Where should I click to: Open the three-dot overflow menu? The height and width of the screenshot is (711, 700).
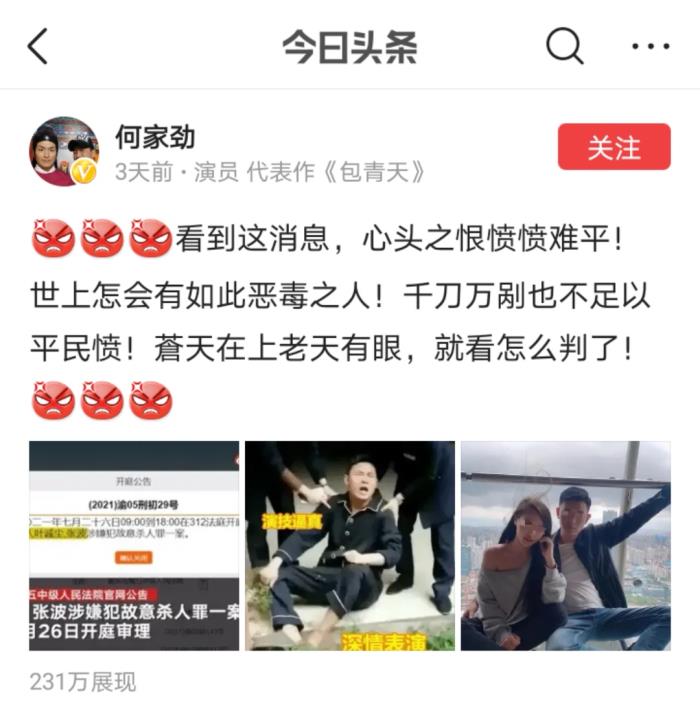coord(650,46)
